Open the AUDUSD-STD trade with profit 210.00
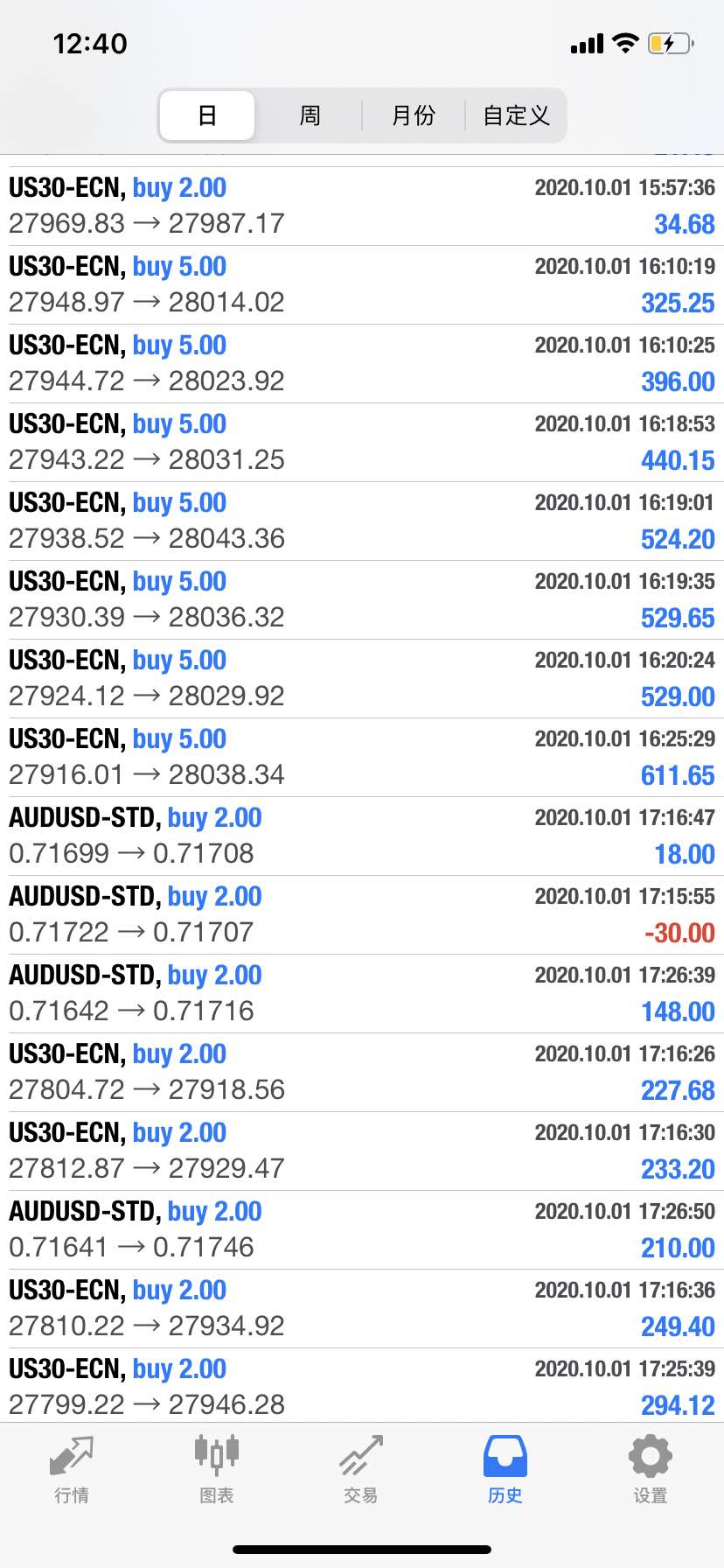This screenshot has height=1568, width=724. 362,1229
